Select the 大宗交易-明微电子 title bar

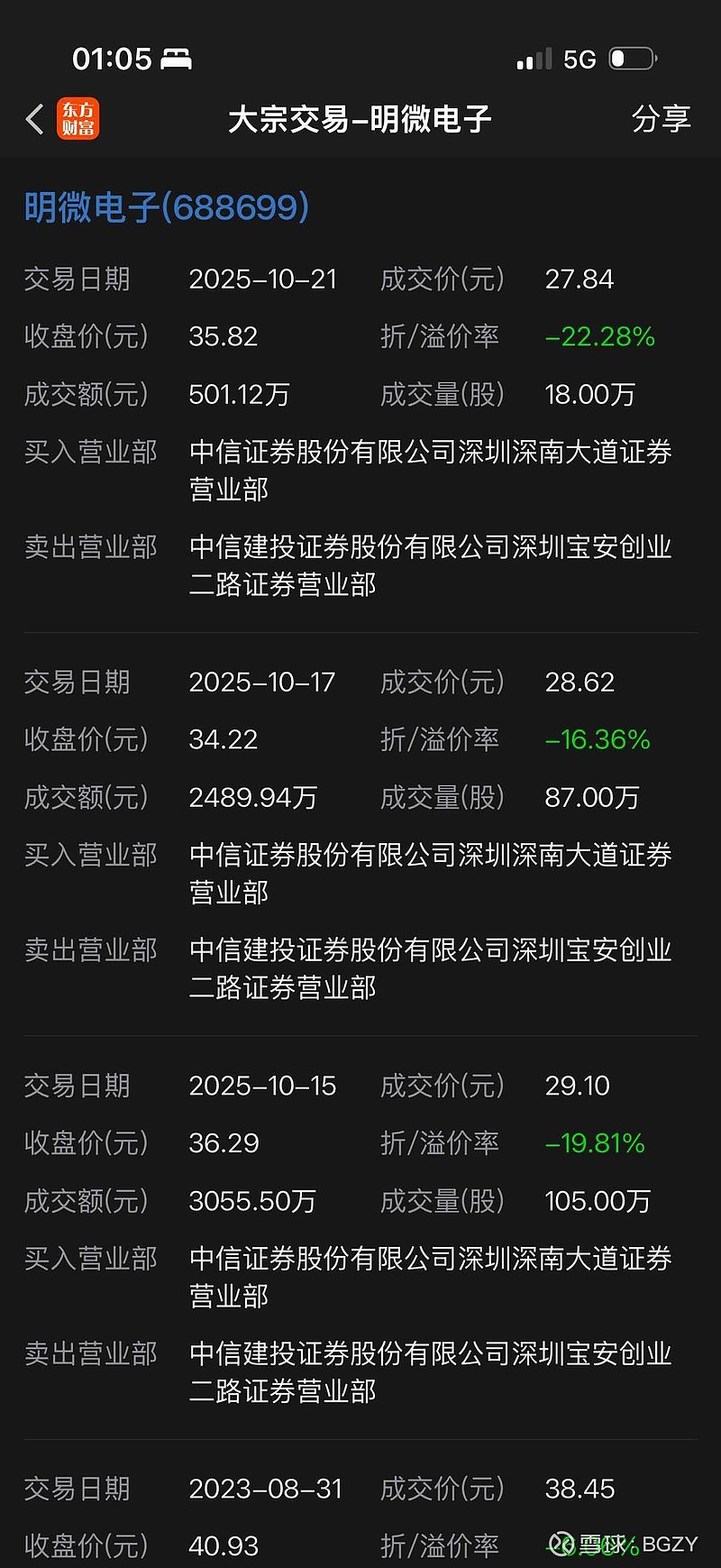click(360, 118)
